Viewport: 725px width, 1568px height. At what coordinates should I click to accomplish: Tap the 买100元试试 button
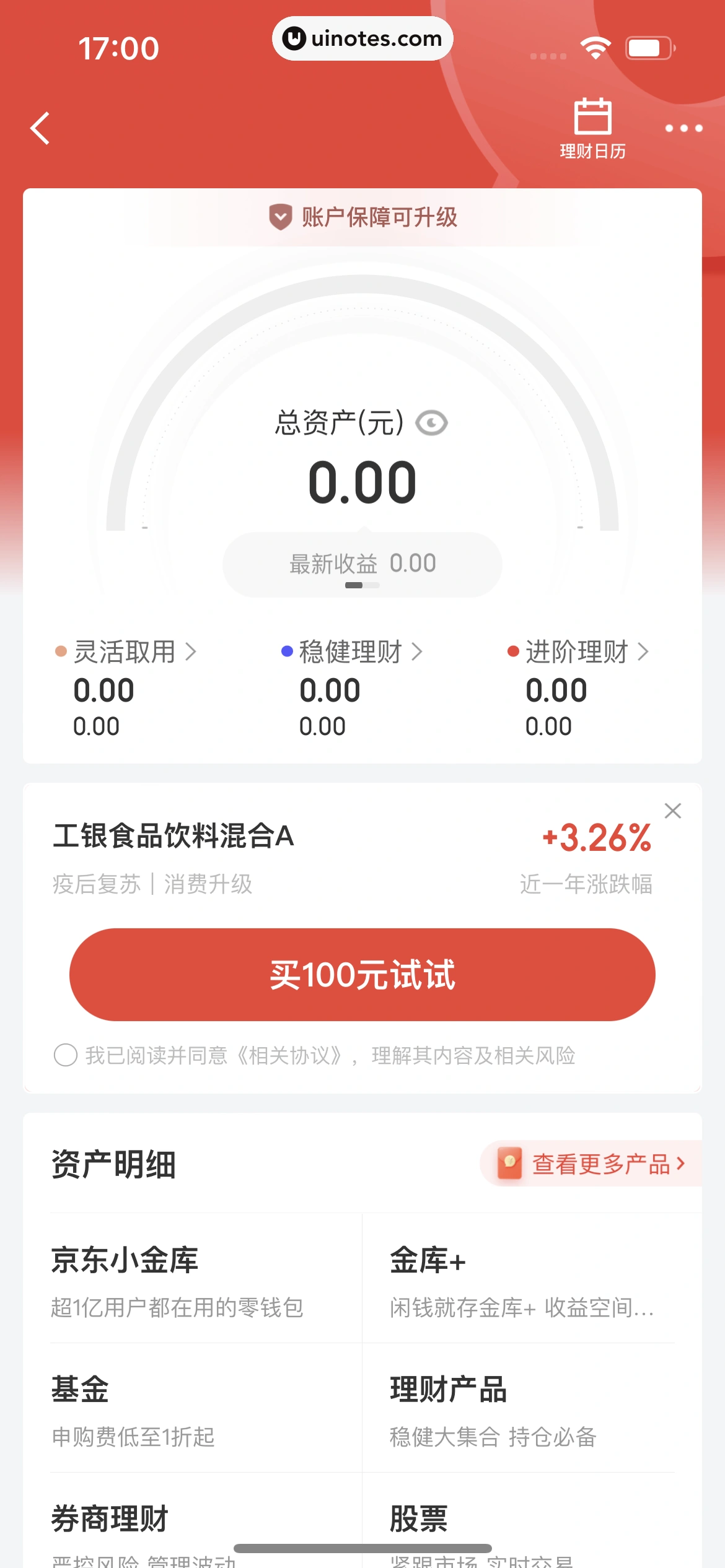[x=362, y=975]
